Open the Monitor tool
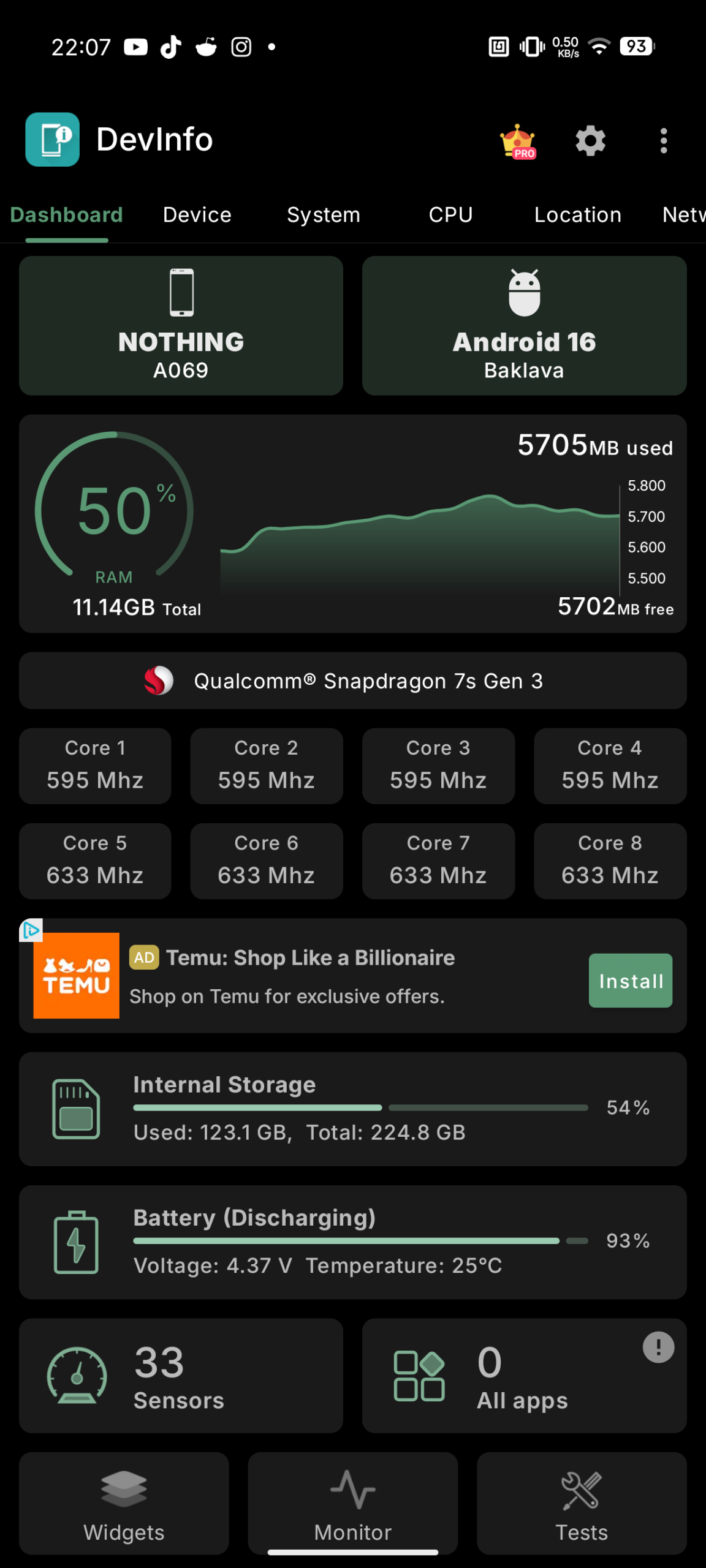 point(352,1504)
